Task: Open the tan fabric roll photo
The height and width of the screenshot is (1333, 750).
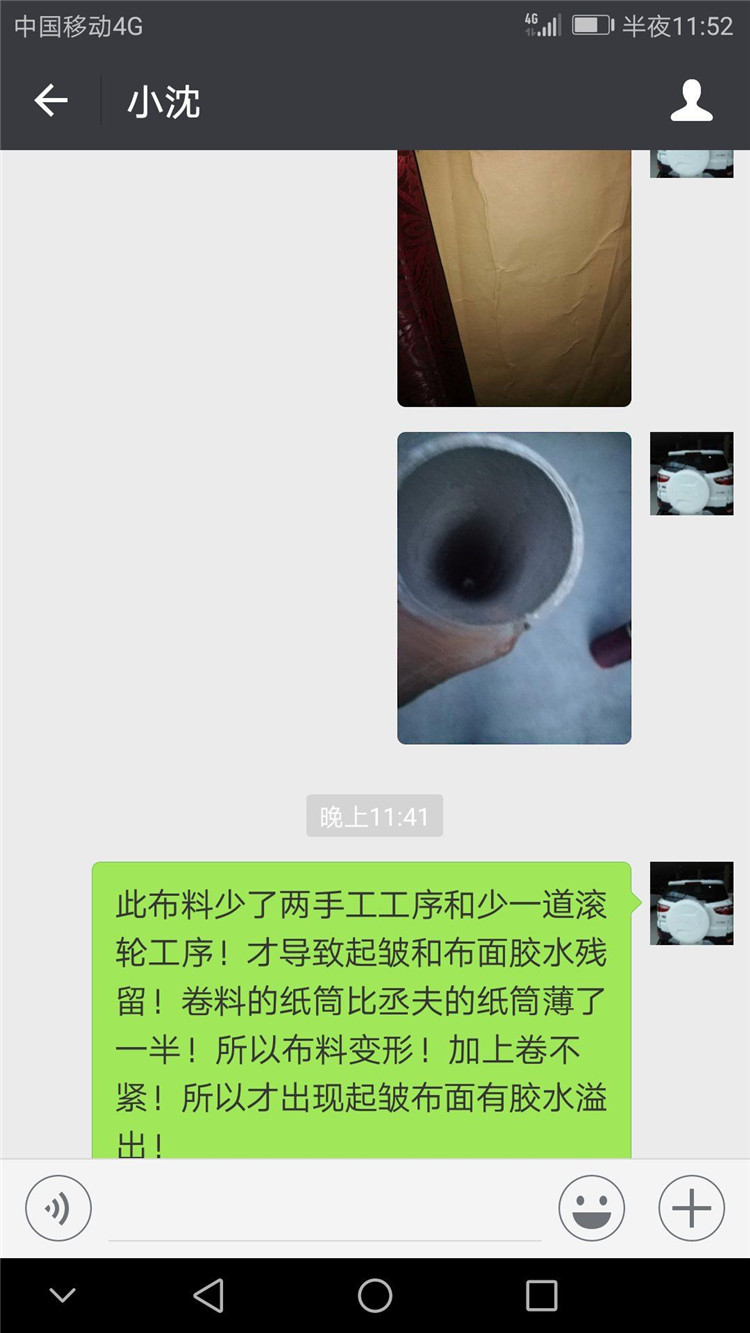Action: (514, 275)
